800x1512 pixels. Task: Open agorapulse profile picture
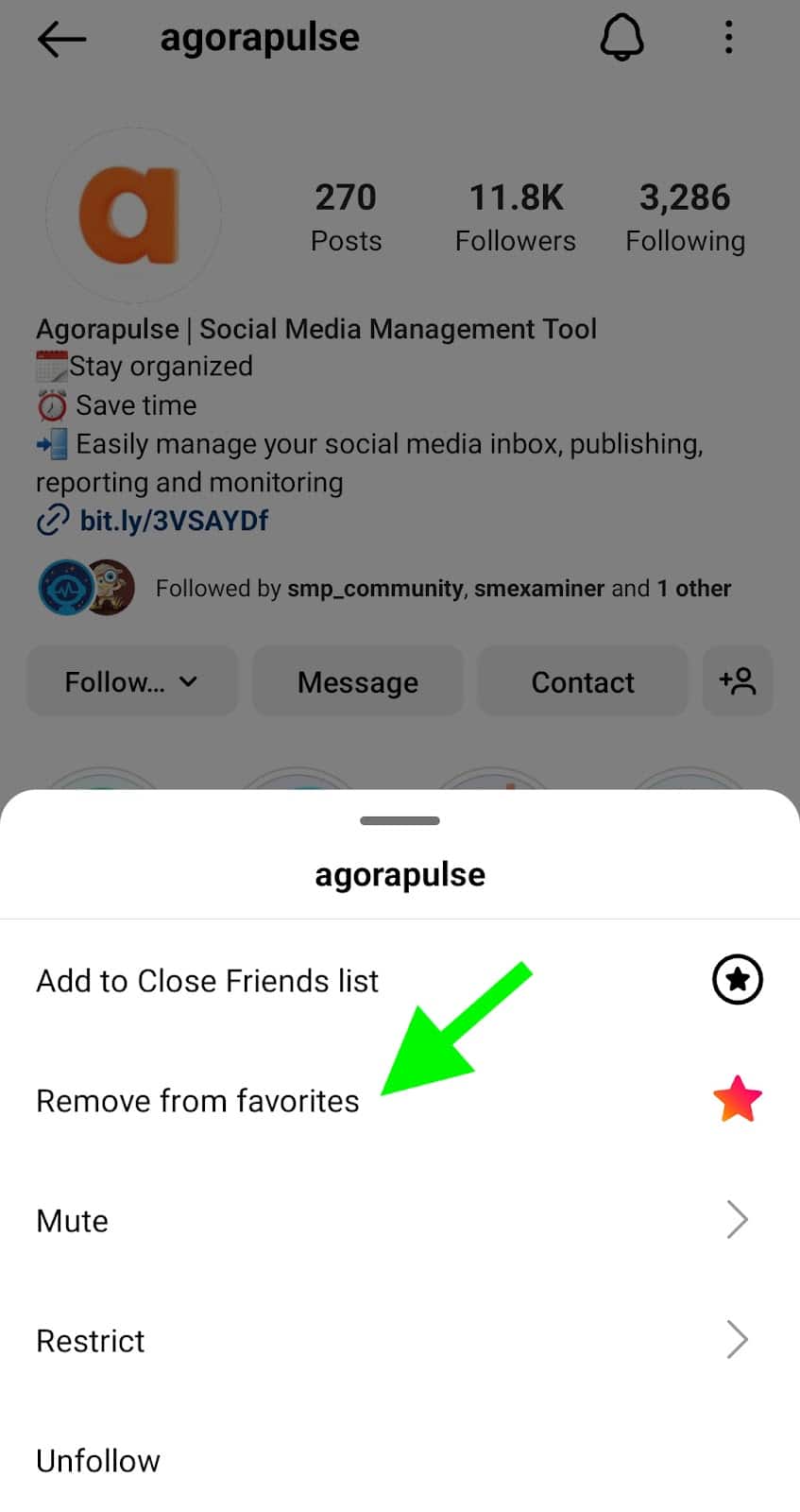[133, 215]
